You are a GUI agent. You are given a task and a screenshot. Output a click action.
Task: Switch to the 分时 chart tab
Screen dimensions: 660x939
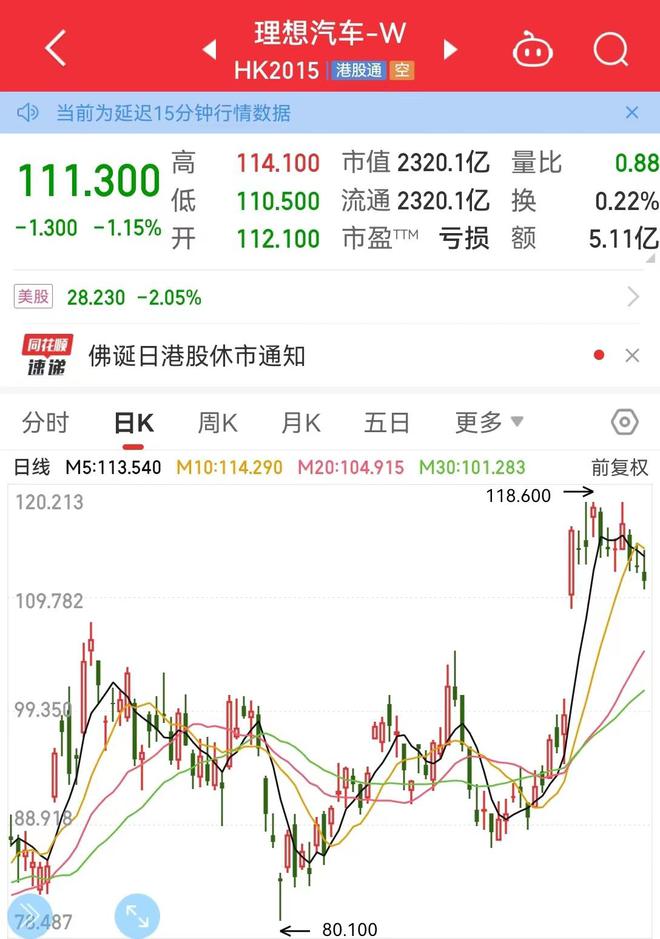click(45, 422)
